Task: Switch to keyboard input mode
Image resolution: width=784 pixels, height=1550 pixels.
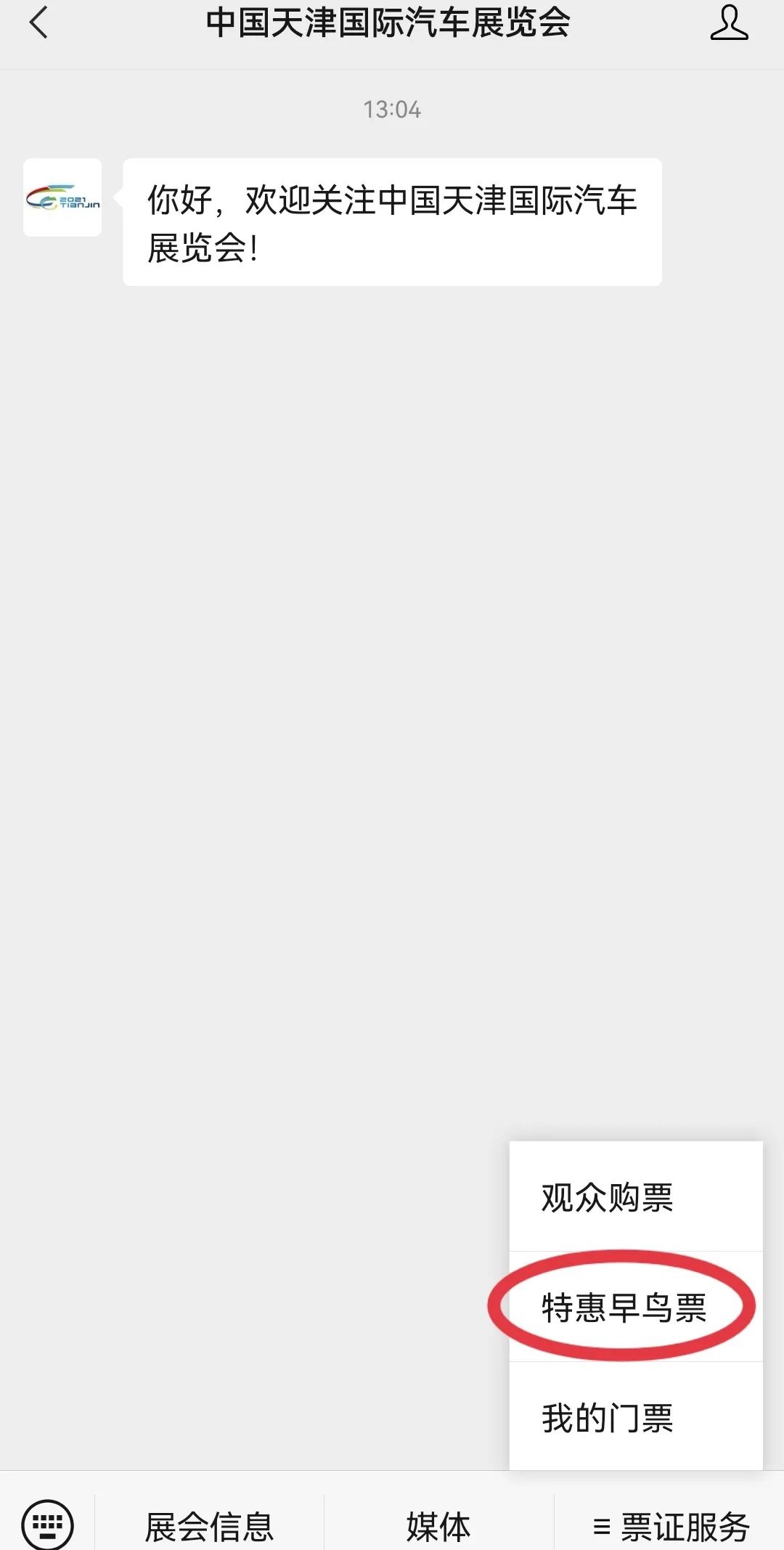Action: click(x=47, y=1525)
